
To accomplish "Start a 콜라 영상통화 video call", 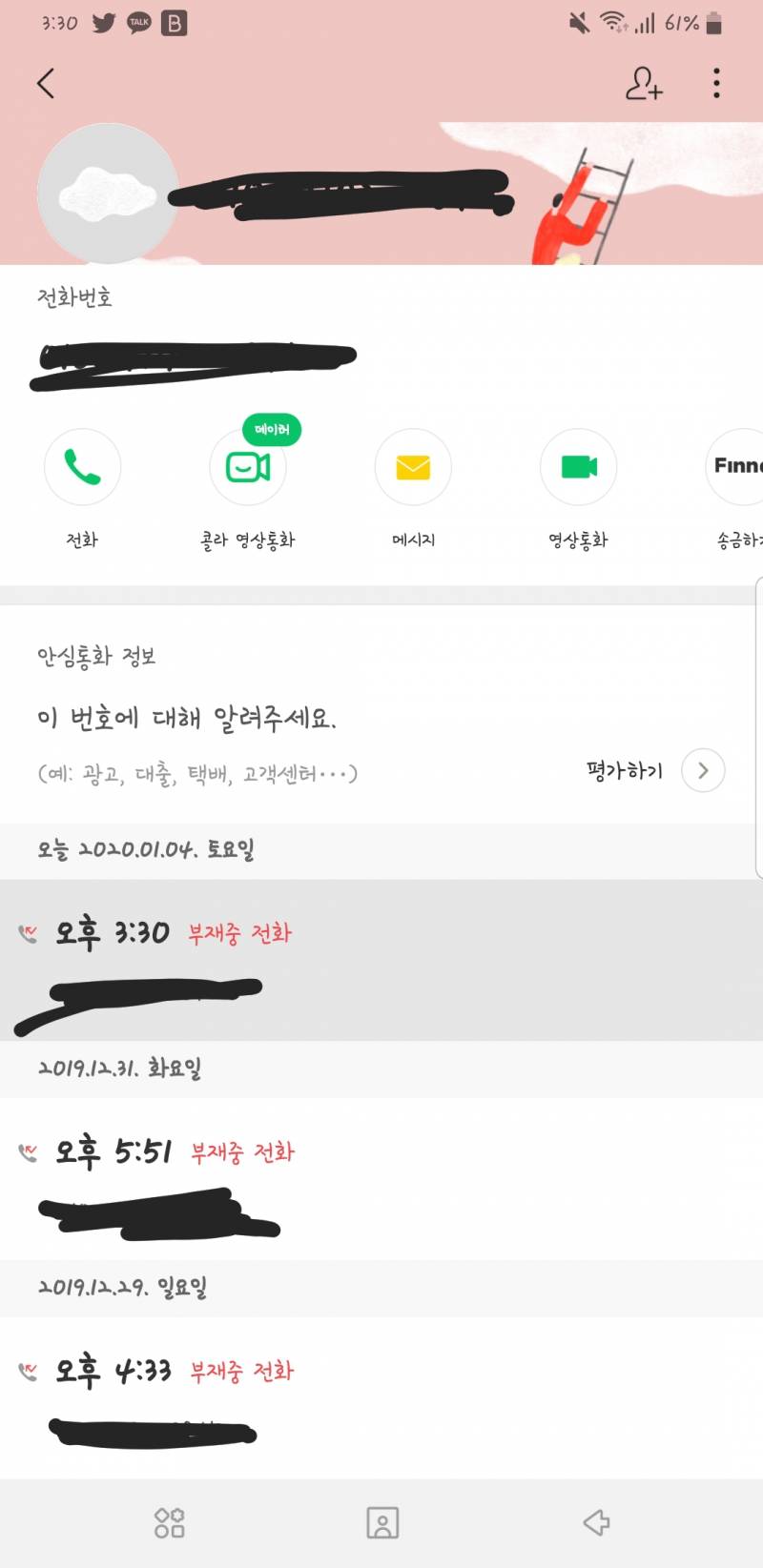I will (x=248, y=466).
